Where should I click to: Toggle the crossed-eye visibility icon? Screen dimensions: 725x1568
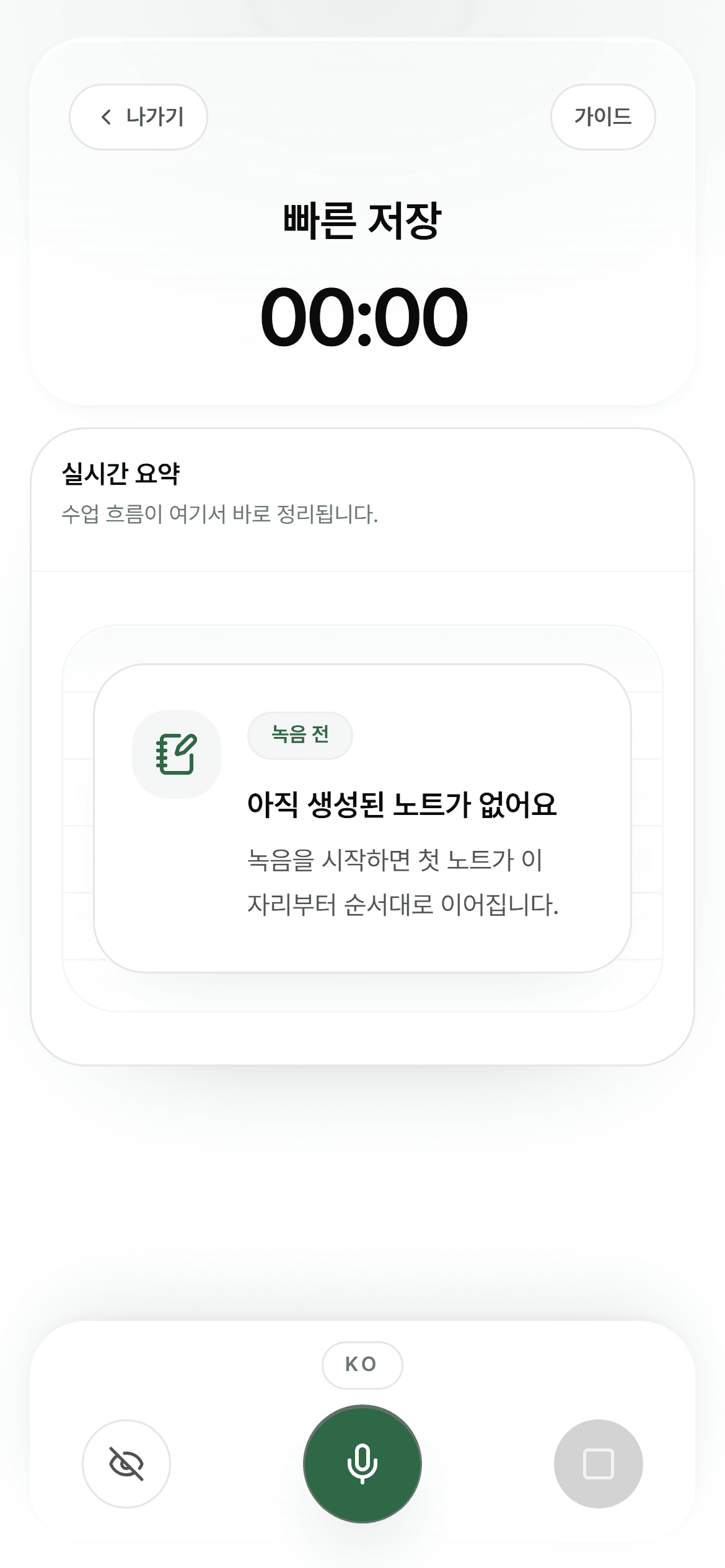point(126,1463)
